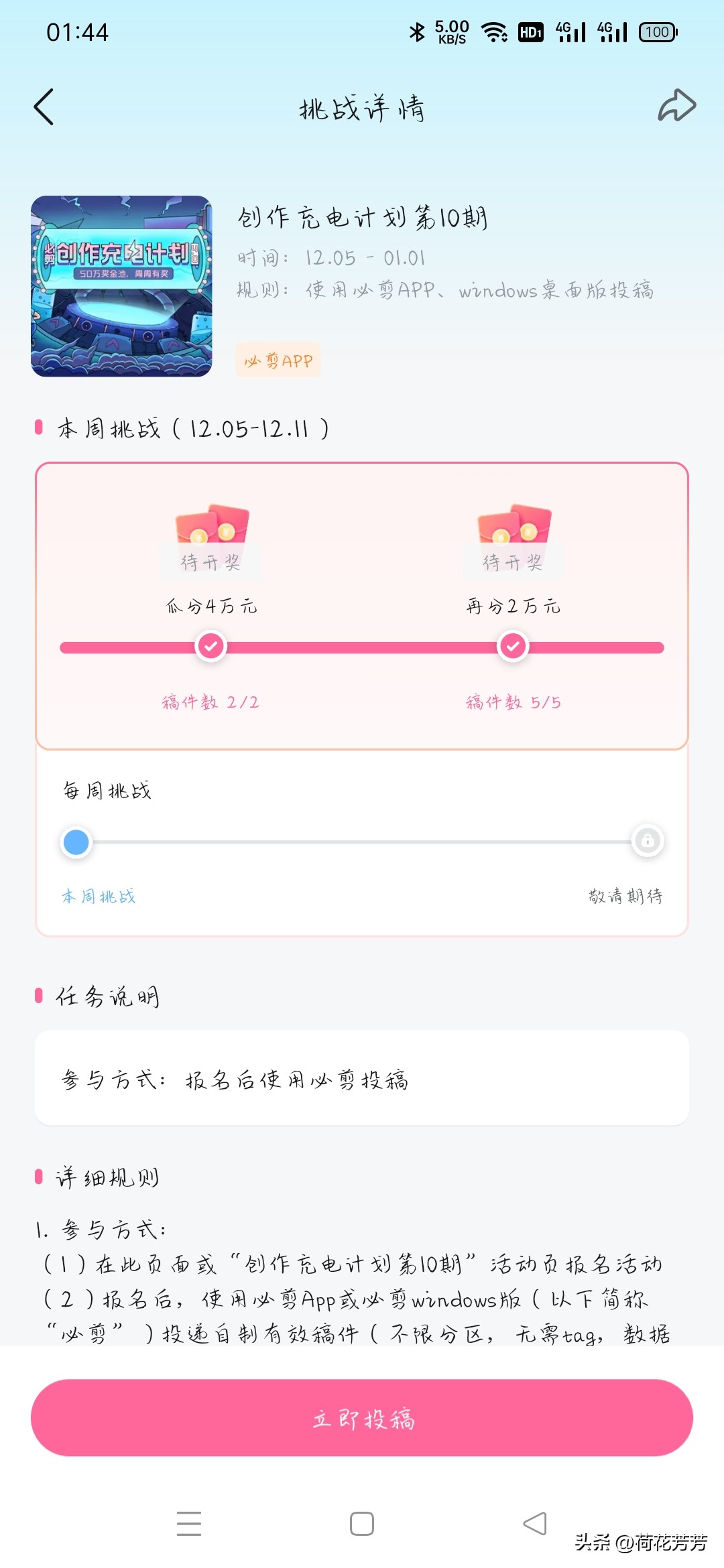
Task: Open the share icon at top right
Action: tap(678, 106)
